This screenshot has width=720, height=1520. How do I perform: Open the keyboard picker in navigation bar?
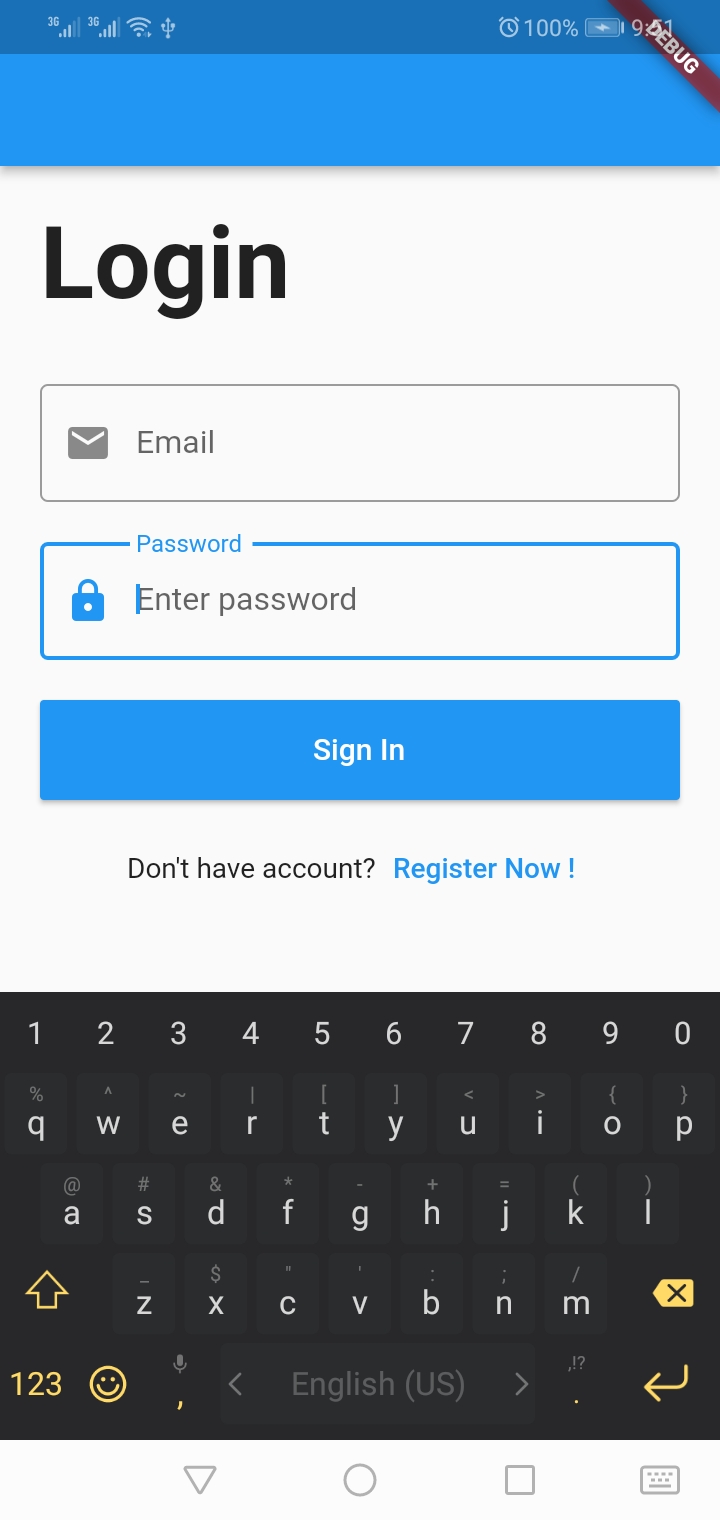pos(659,1480)
